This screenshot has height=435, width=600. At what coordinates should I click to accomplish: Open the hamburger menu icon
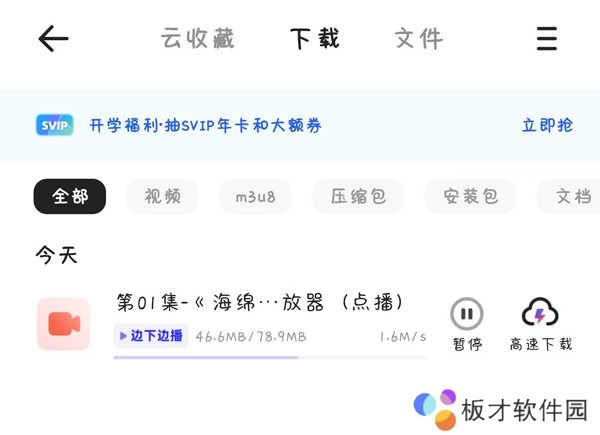click(546, 39)
